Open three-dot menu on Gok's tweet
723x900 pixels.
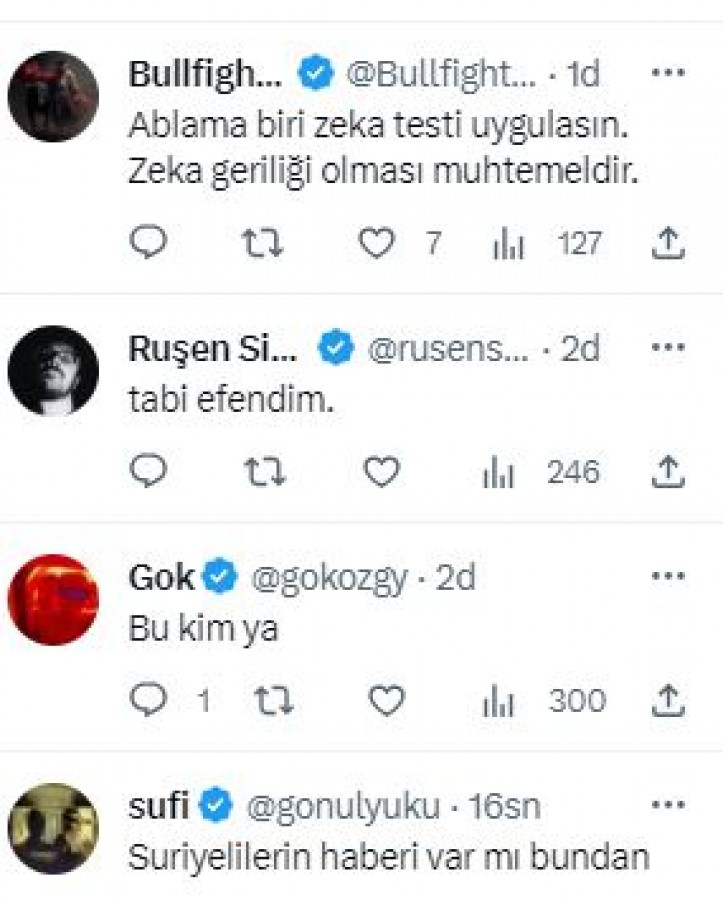click(x=667, y=577)
